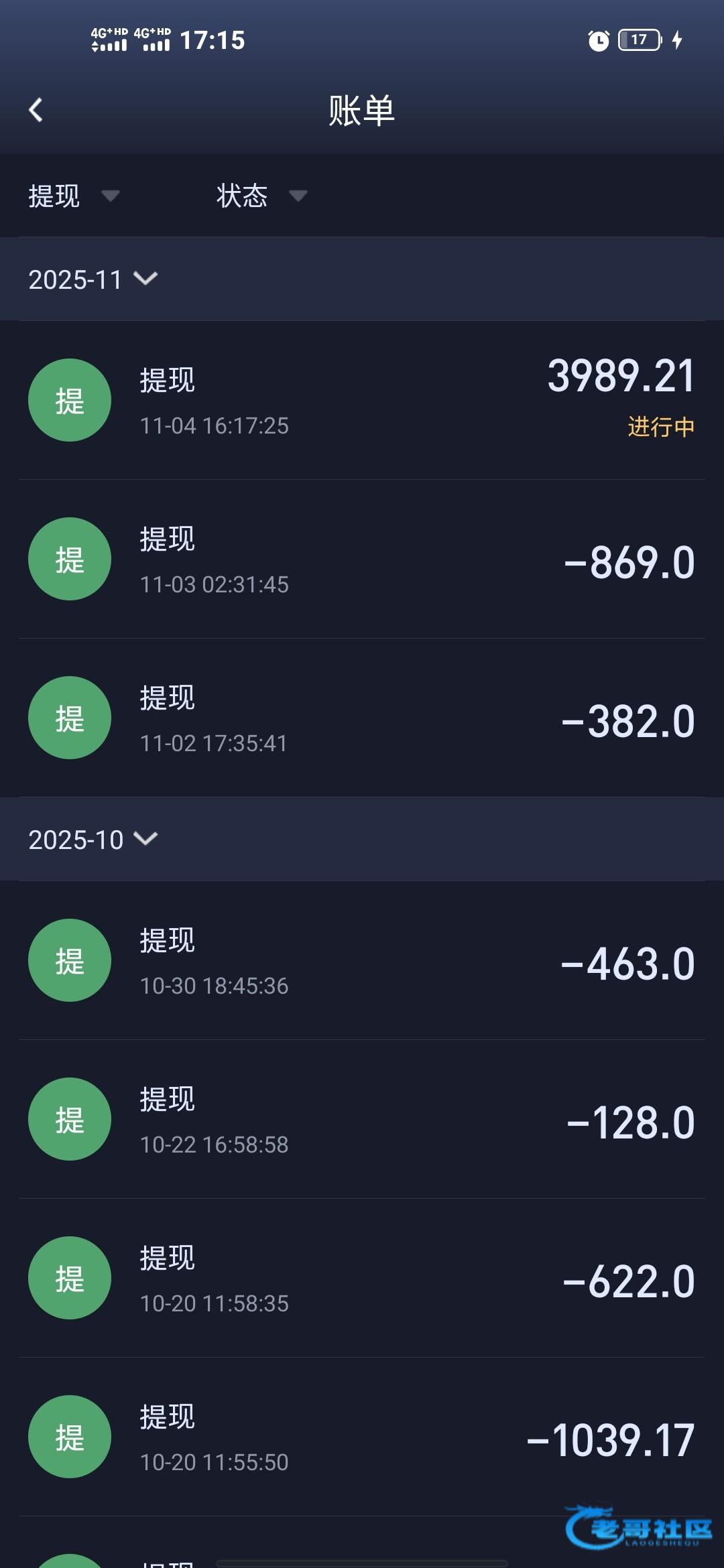Open the 提现 type filter dropdown
The image size is (724, 1568).
(74, 196)
